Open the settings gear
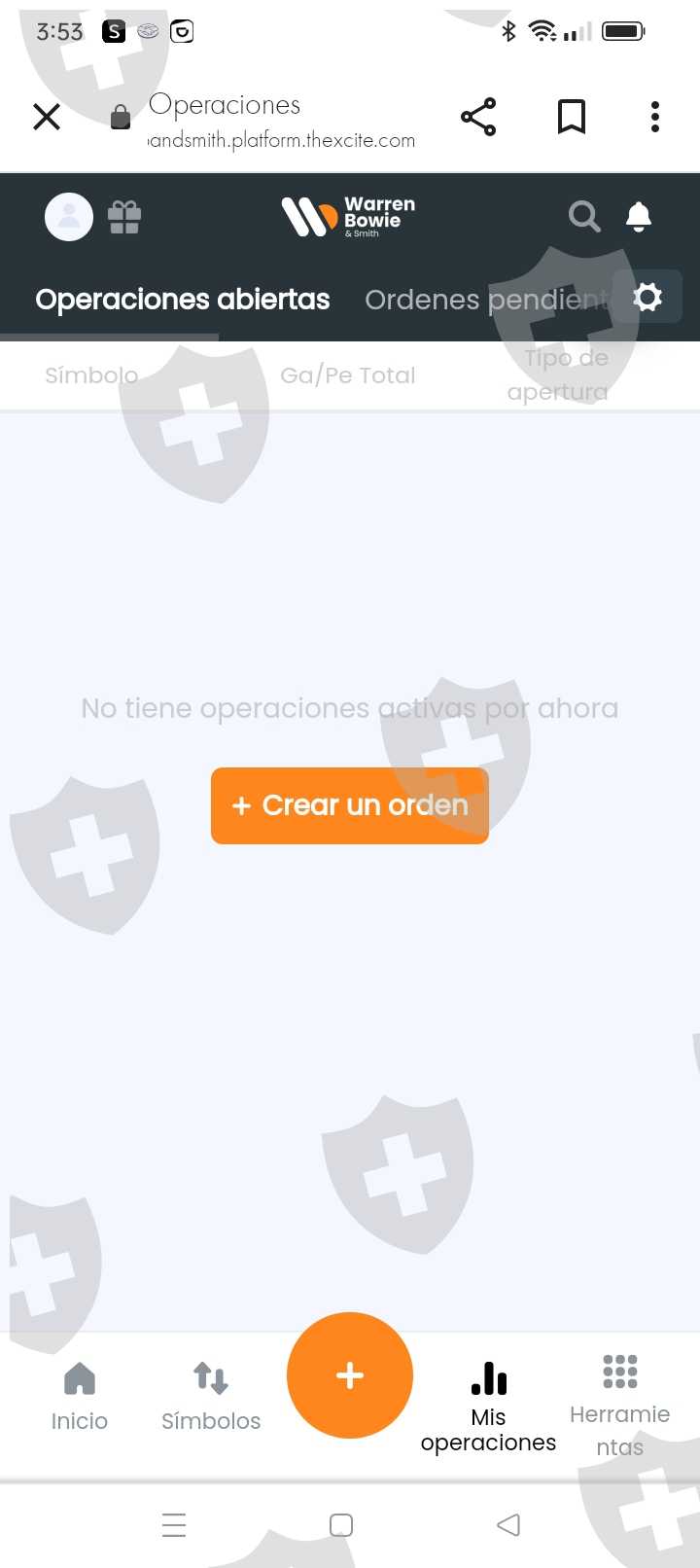The width and height of the screenshot is (700, 1568). coord(647,297)
